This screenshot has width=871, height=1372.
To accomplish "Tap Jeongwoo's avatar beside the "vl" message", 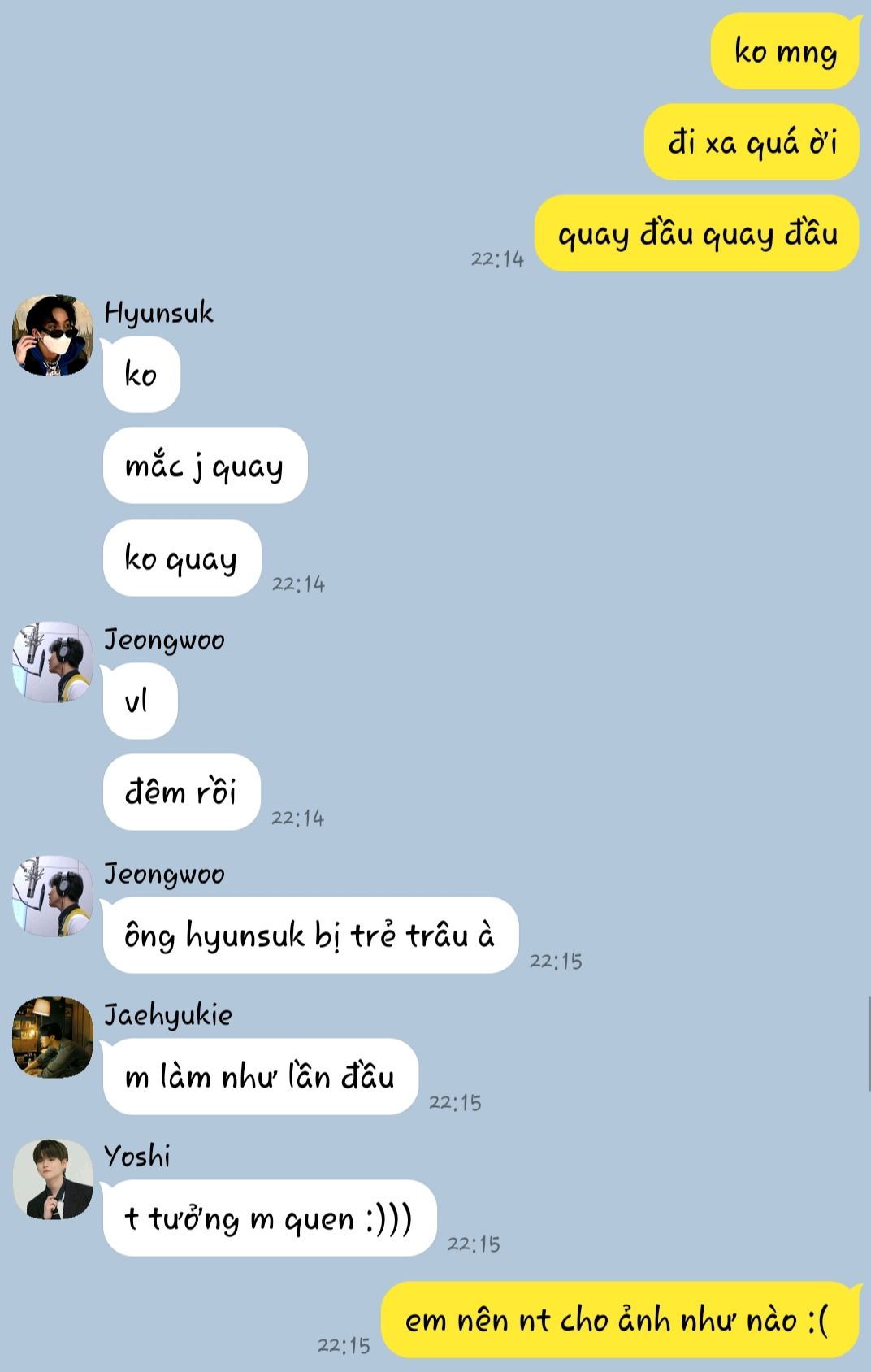I will [x=53, y=662].
